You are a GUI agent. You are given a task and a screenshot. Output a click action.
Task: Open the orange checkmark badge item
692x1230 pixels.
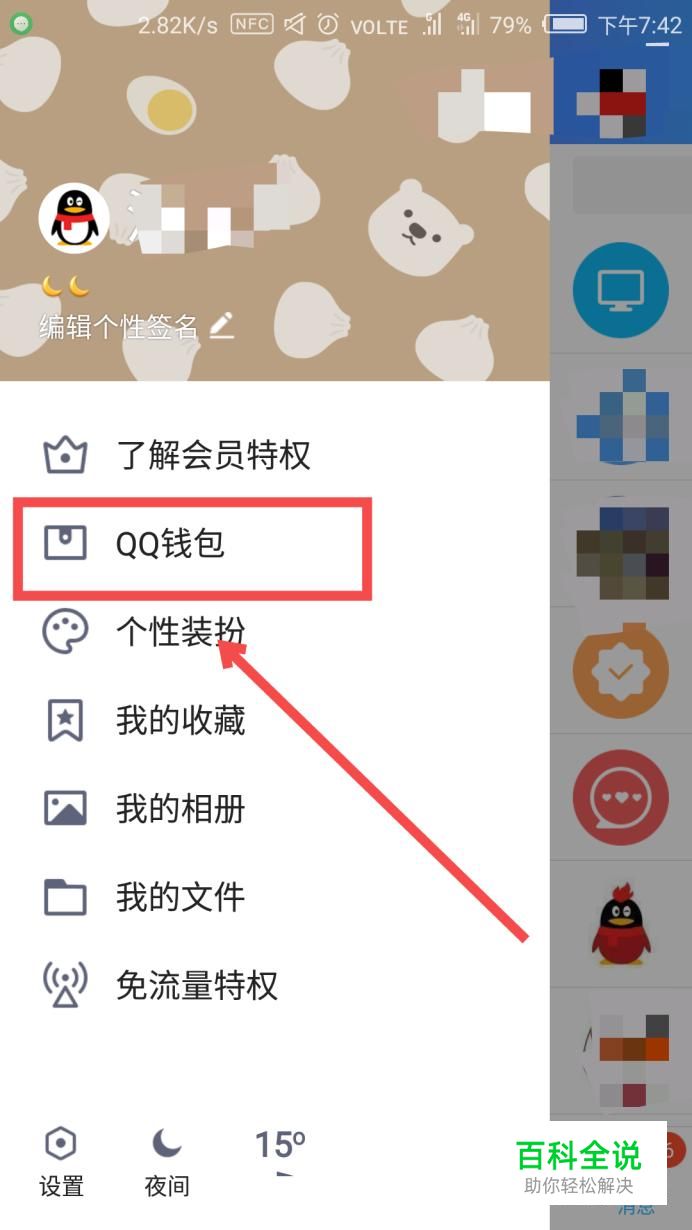point(620,670)
